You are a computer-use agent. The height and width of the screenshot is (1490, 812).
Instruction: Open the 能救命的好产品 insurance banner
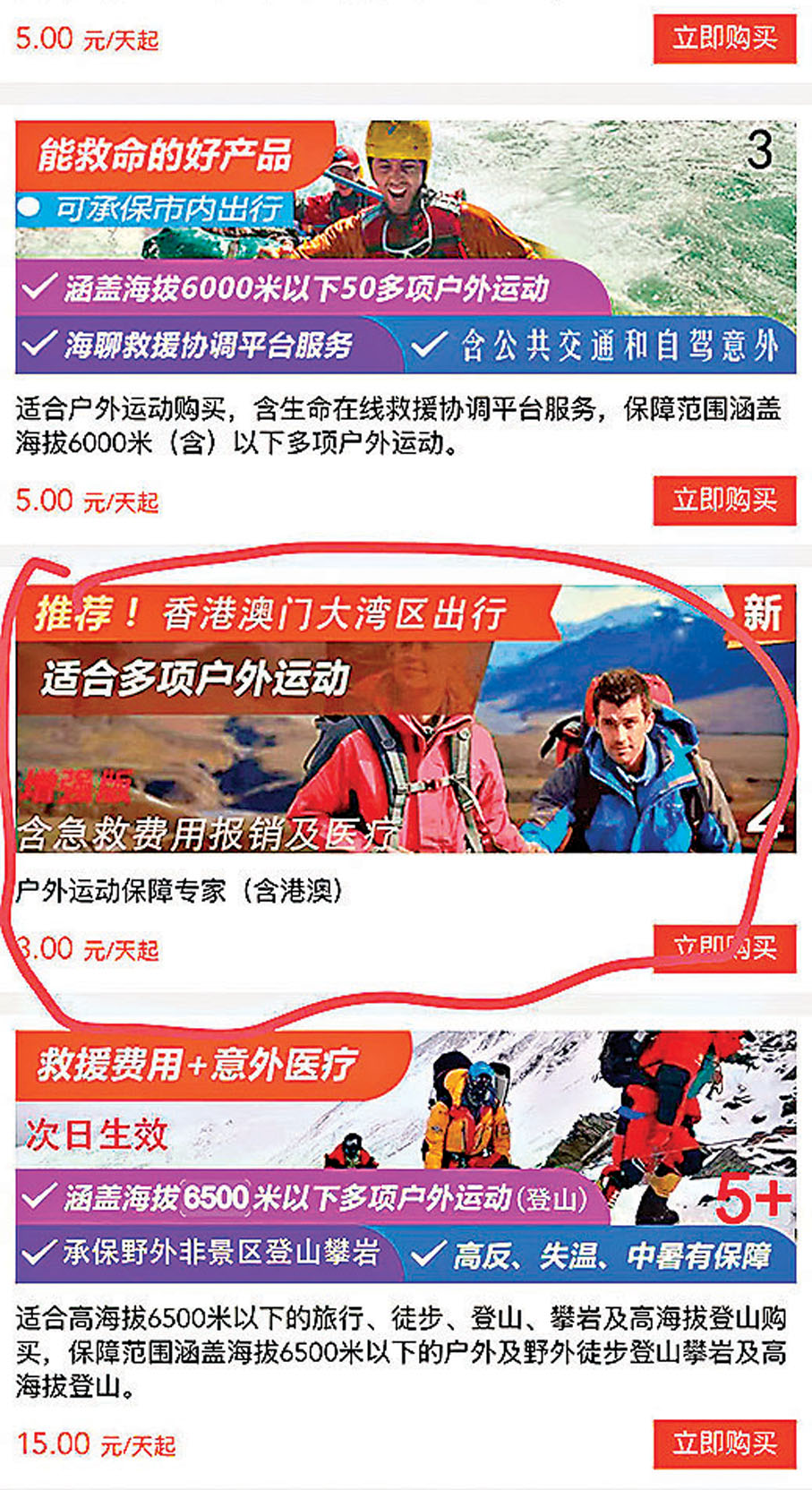(x=405, y=246)
